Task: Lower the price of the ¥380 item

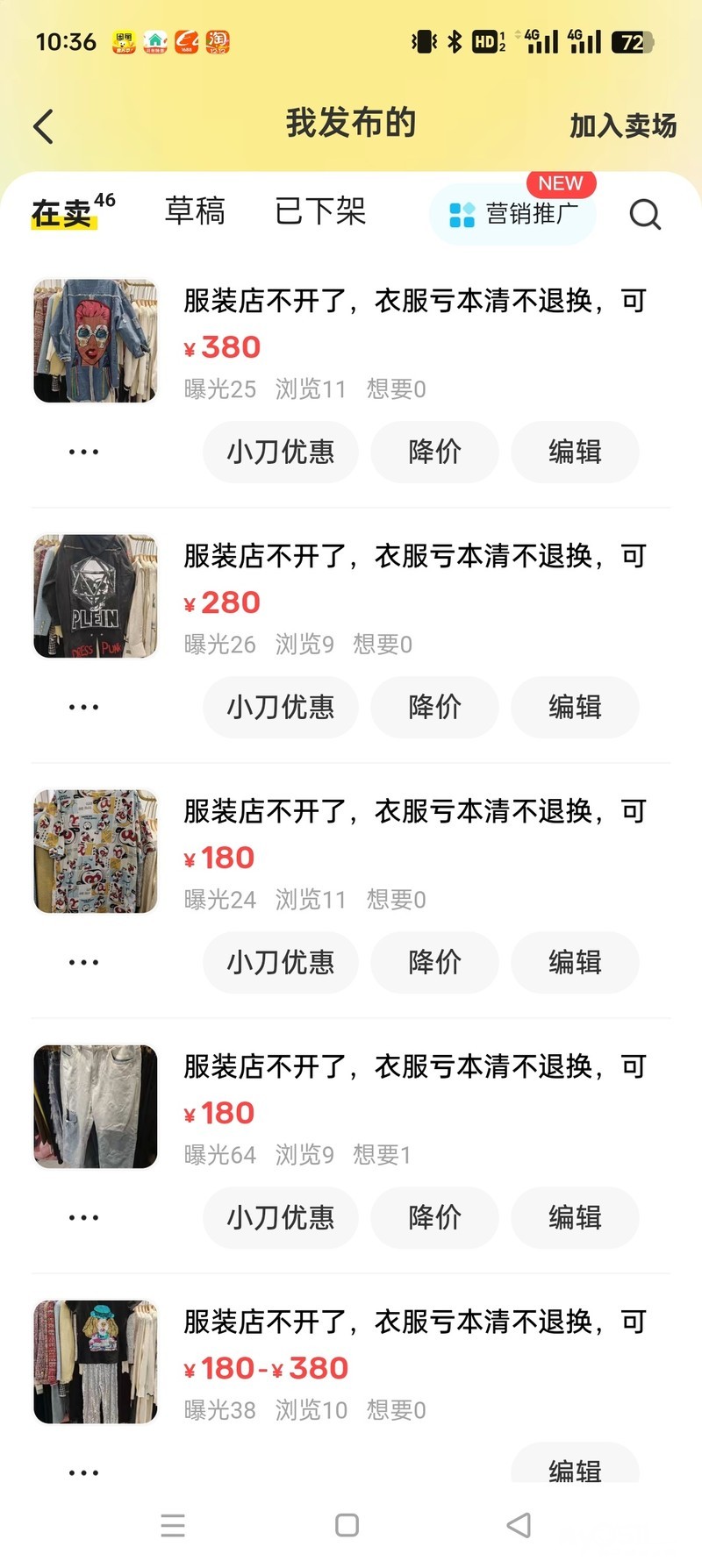Action: click(434, 452)
